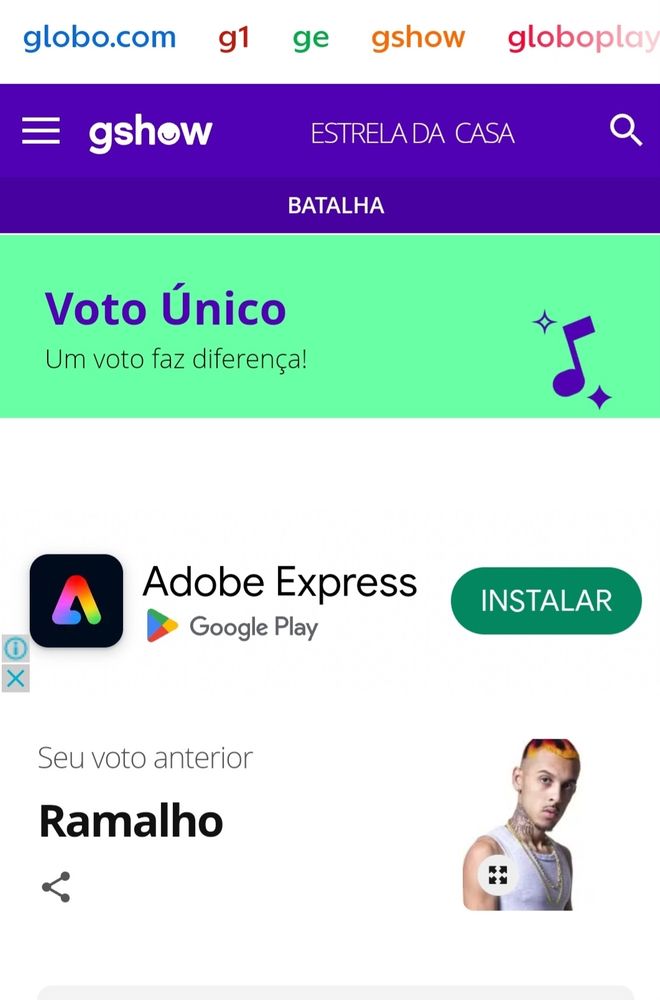Go to globo.com home link
660x1000 pixels.
coord(99,39)
